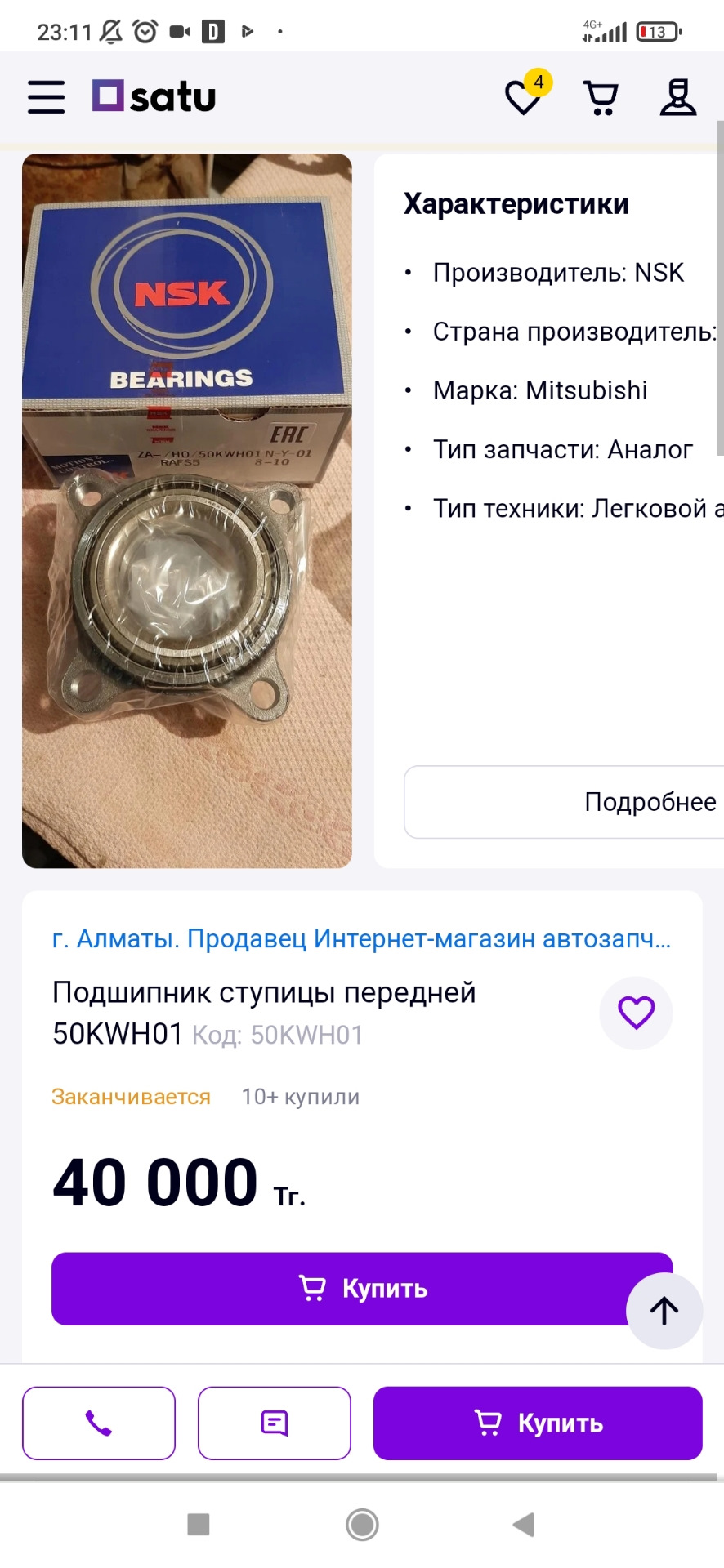Open the favorites heart in header
Viewport: 724px width, 1568px height.
tap(524, 98)
